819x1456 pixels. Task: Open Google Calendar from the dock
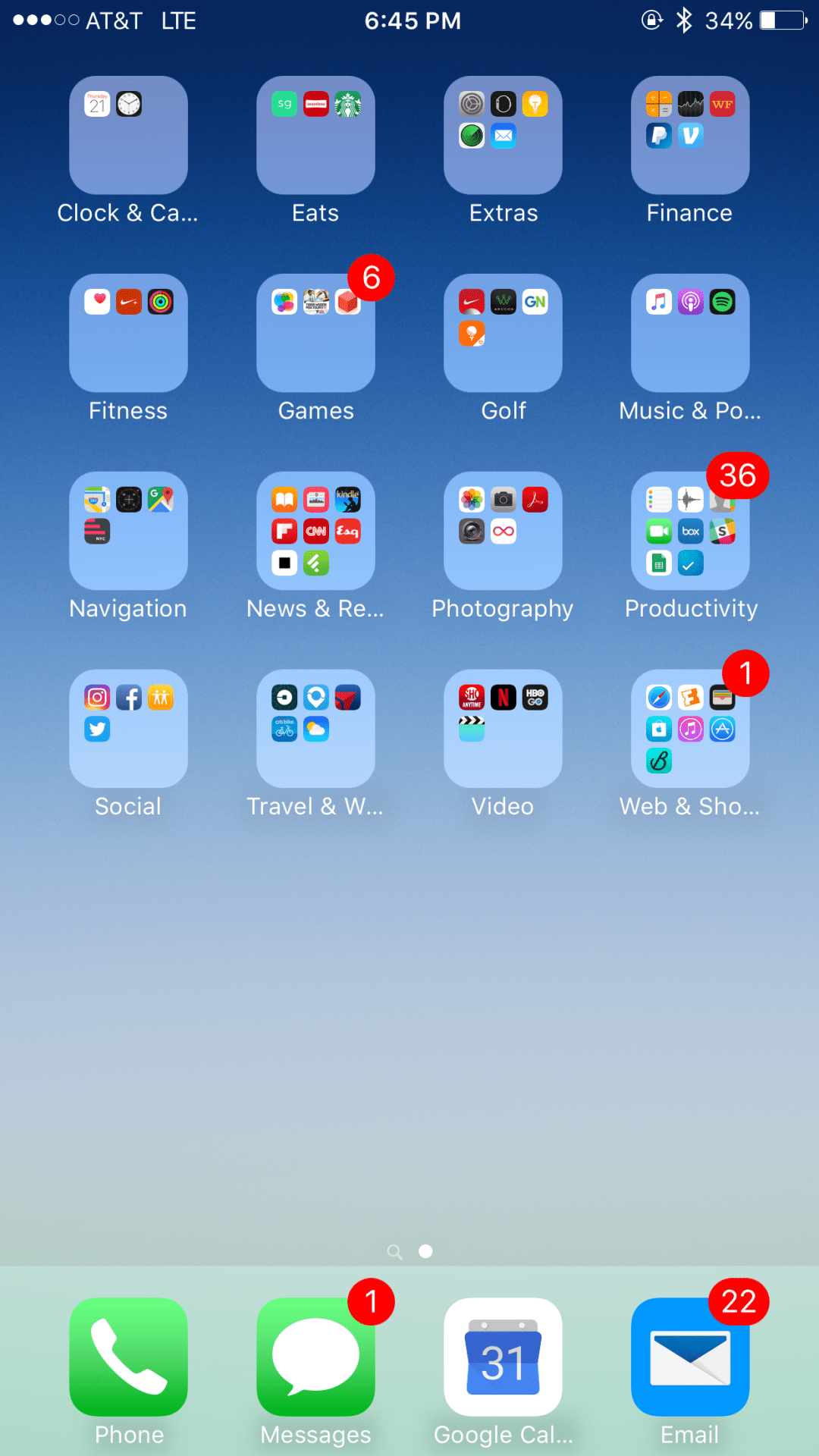(503, 1357)
